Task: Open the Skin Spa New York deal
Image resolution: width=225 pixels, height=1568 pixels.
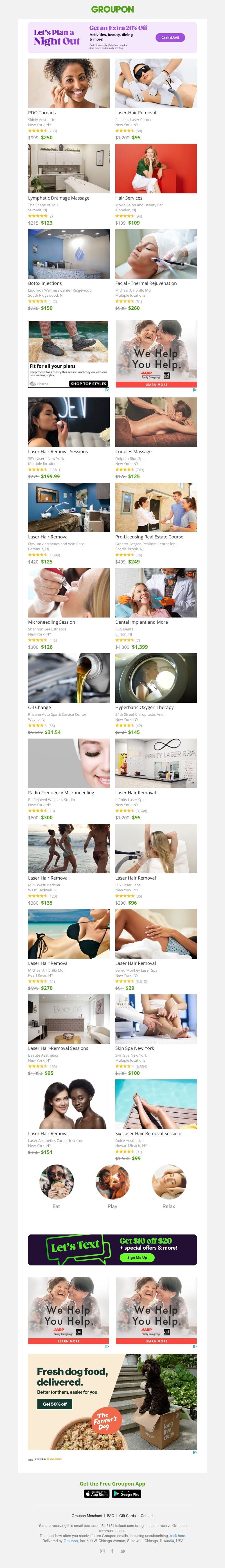Action: point(156,1019)
